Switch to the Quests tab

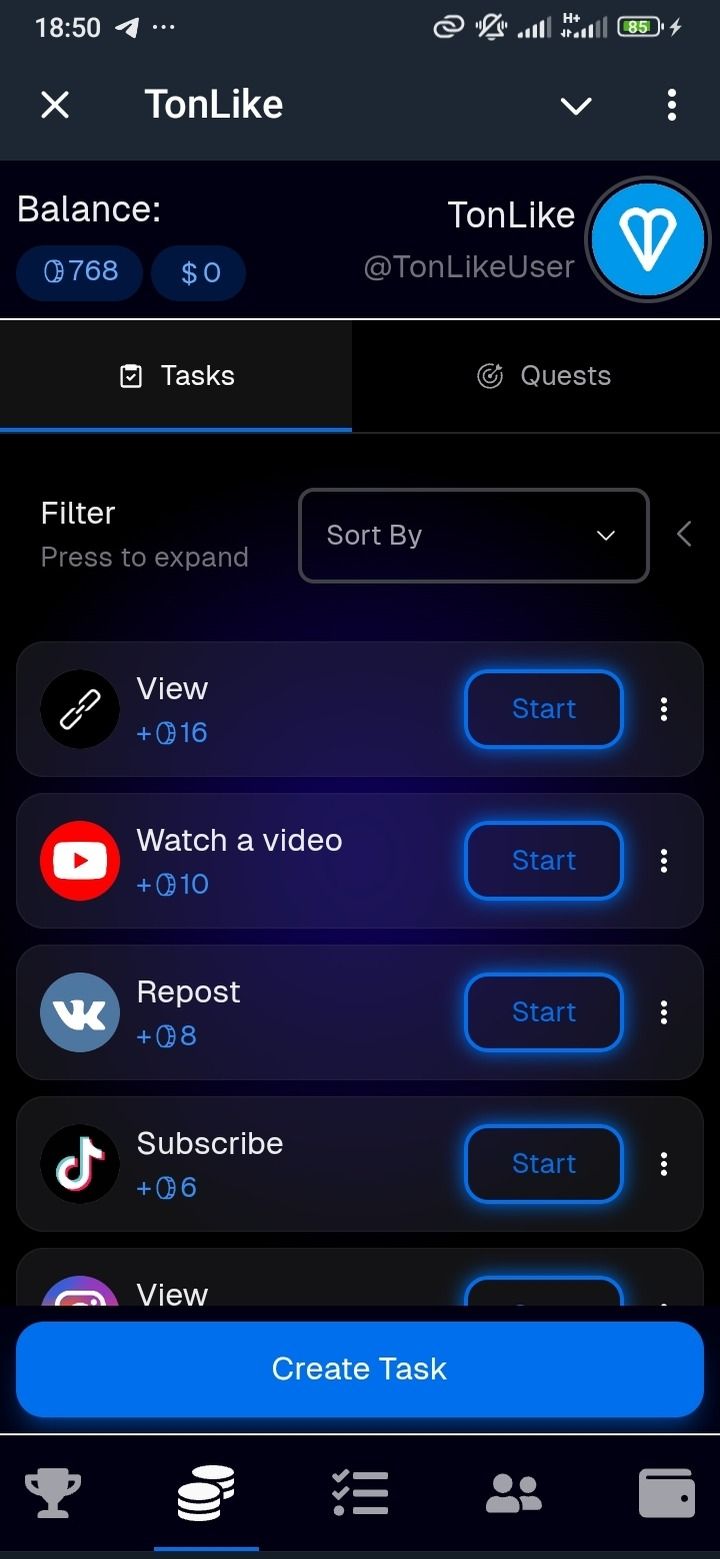point(544,376)
